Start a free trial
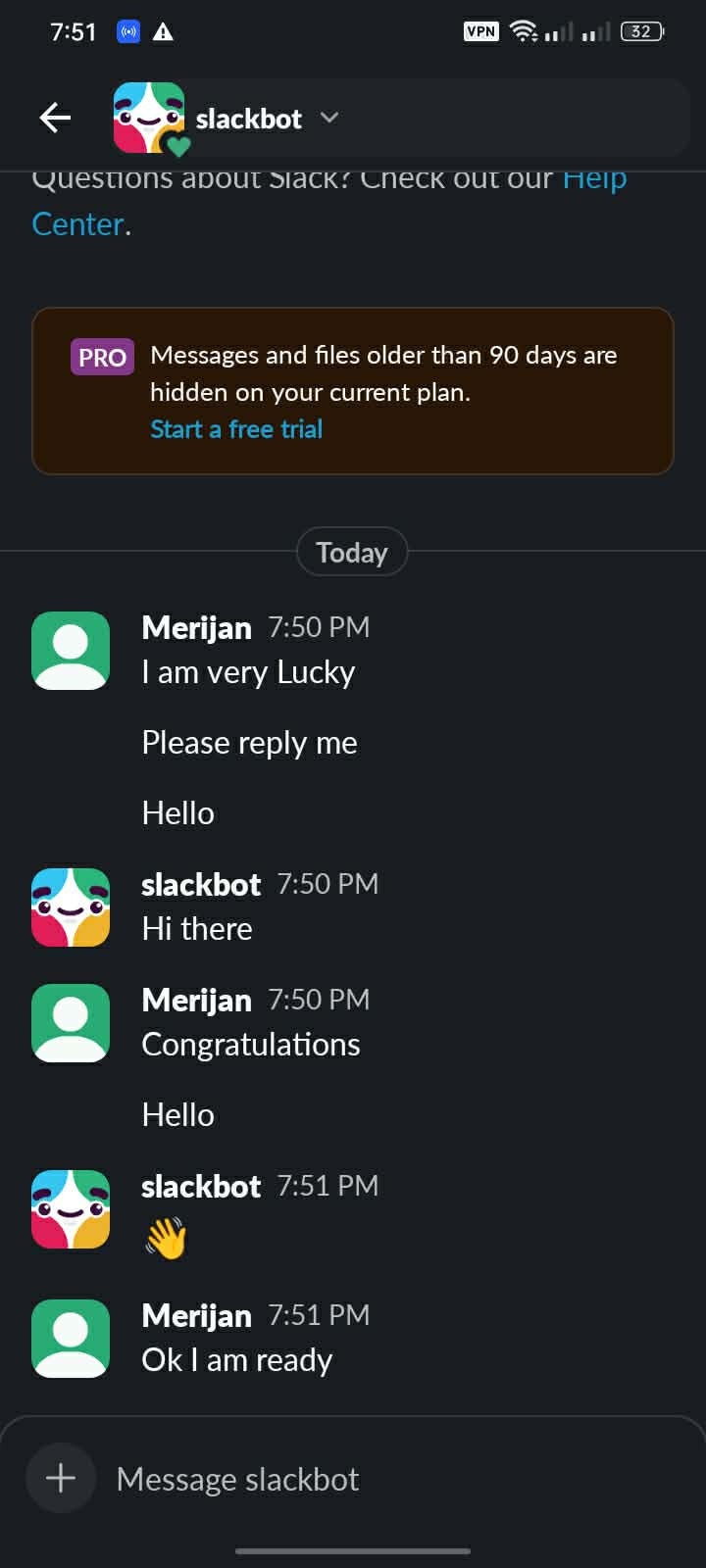 236,429
